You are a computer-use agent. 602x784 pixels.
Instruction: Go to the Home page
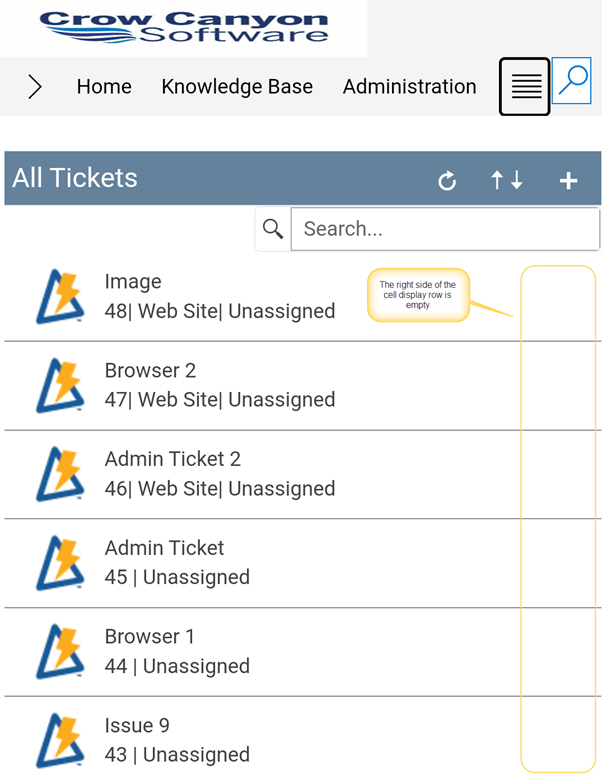click(104, 86)
